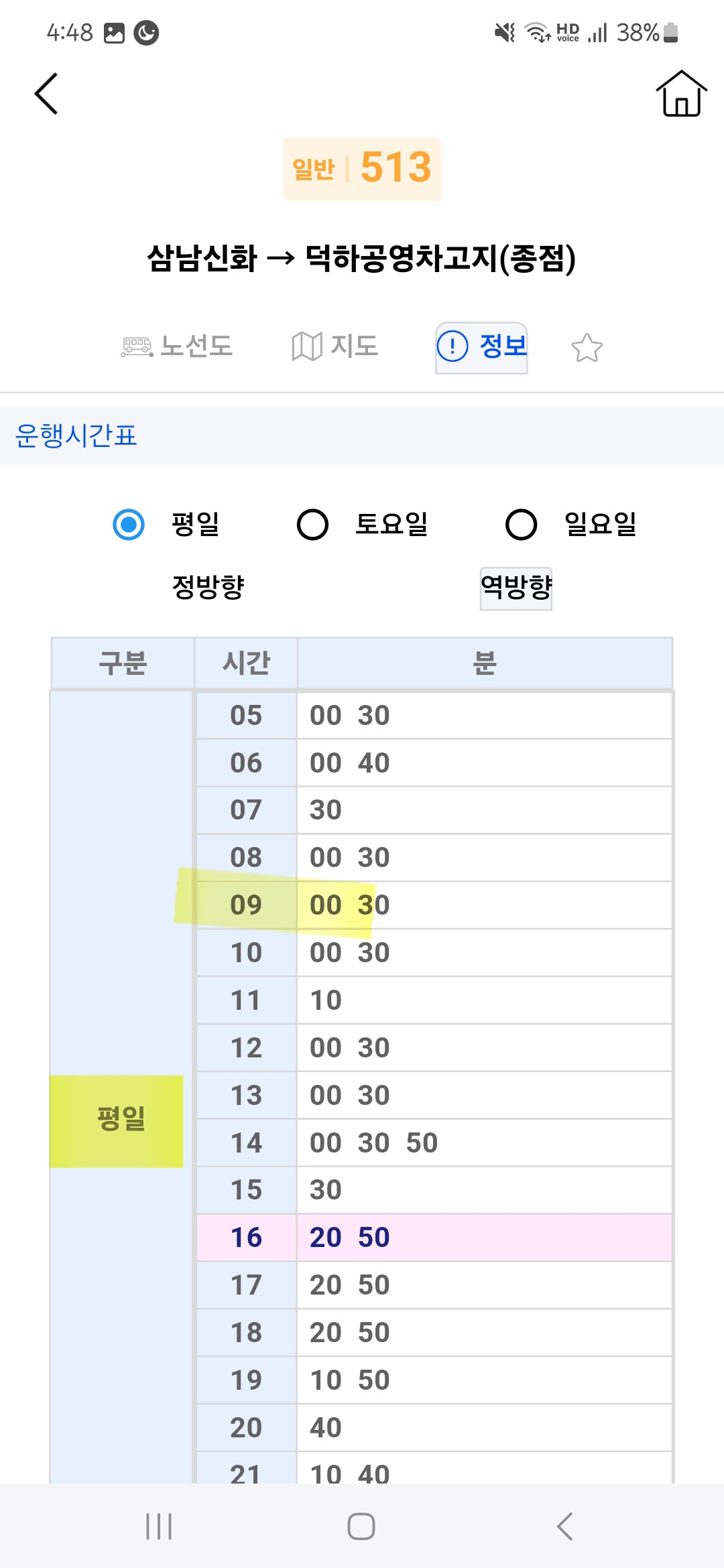Switch to the 노선도 tab
Image resolution: width=724 pixels, height=1568 pixels.
pyautogui.click(x=177, y=346)
